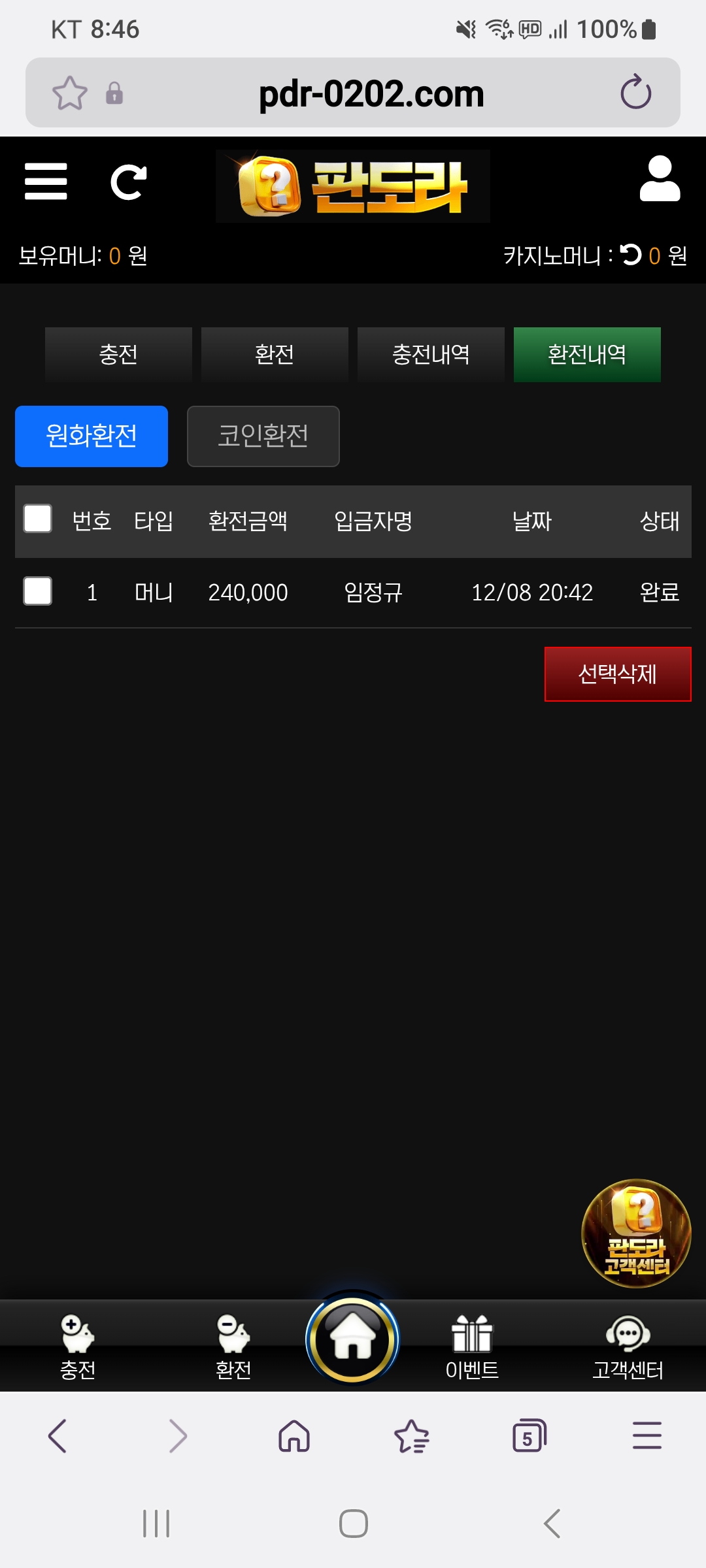The image size is (706, 1568).
Task: Choose the 원화환전 option
Action: click(92, 436)
